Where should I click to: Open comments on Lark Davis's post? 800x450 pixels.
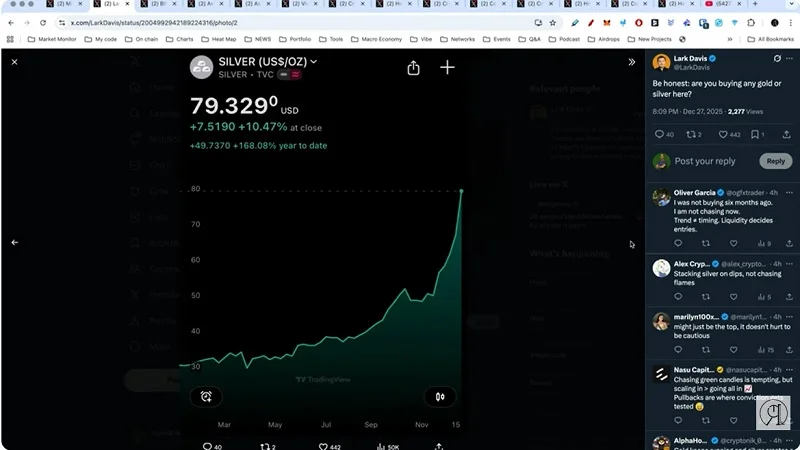[x=658, y=134]
